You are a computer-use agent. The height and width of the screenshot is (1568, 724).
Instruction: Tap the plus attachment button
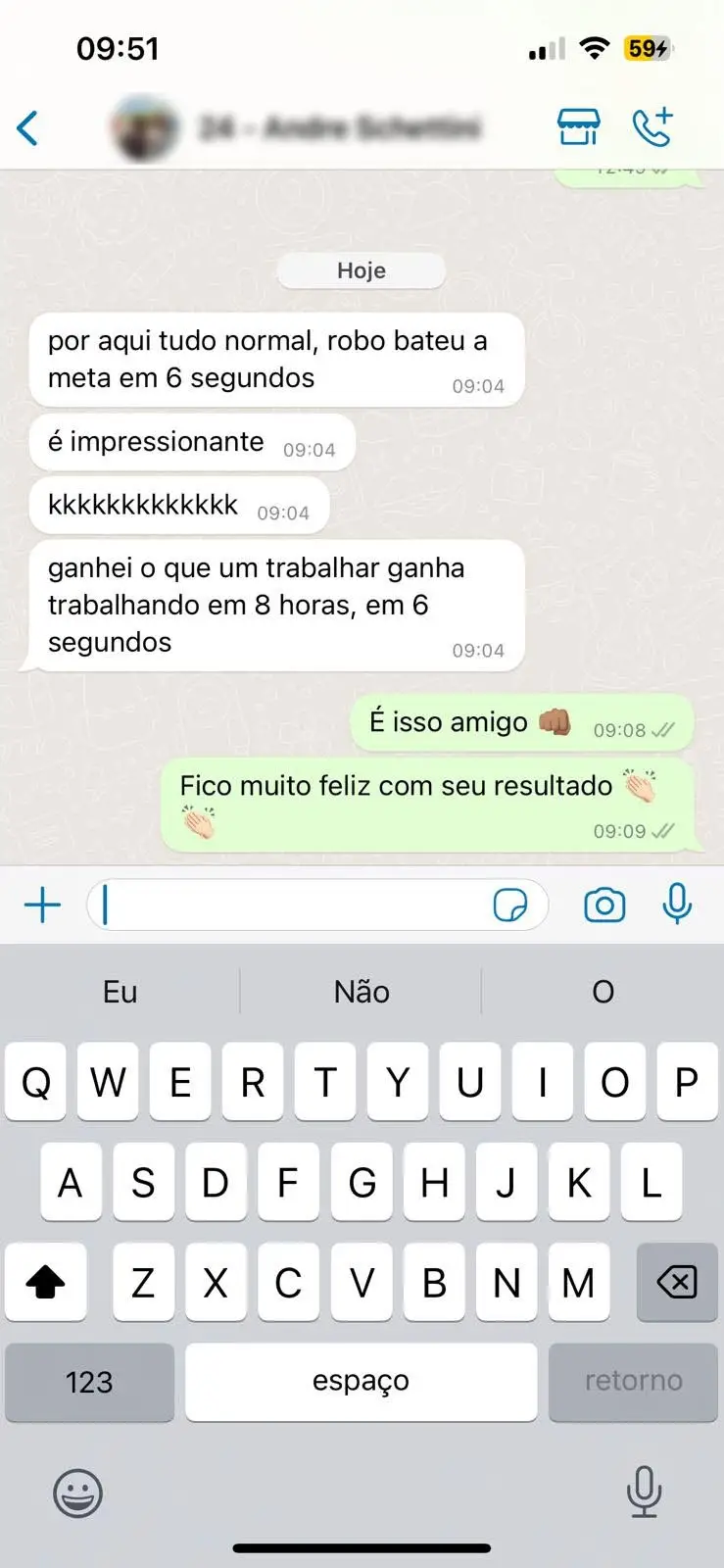tap(42, 905)
